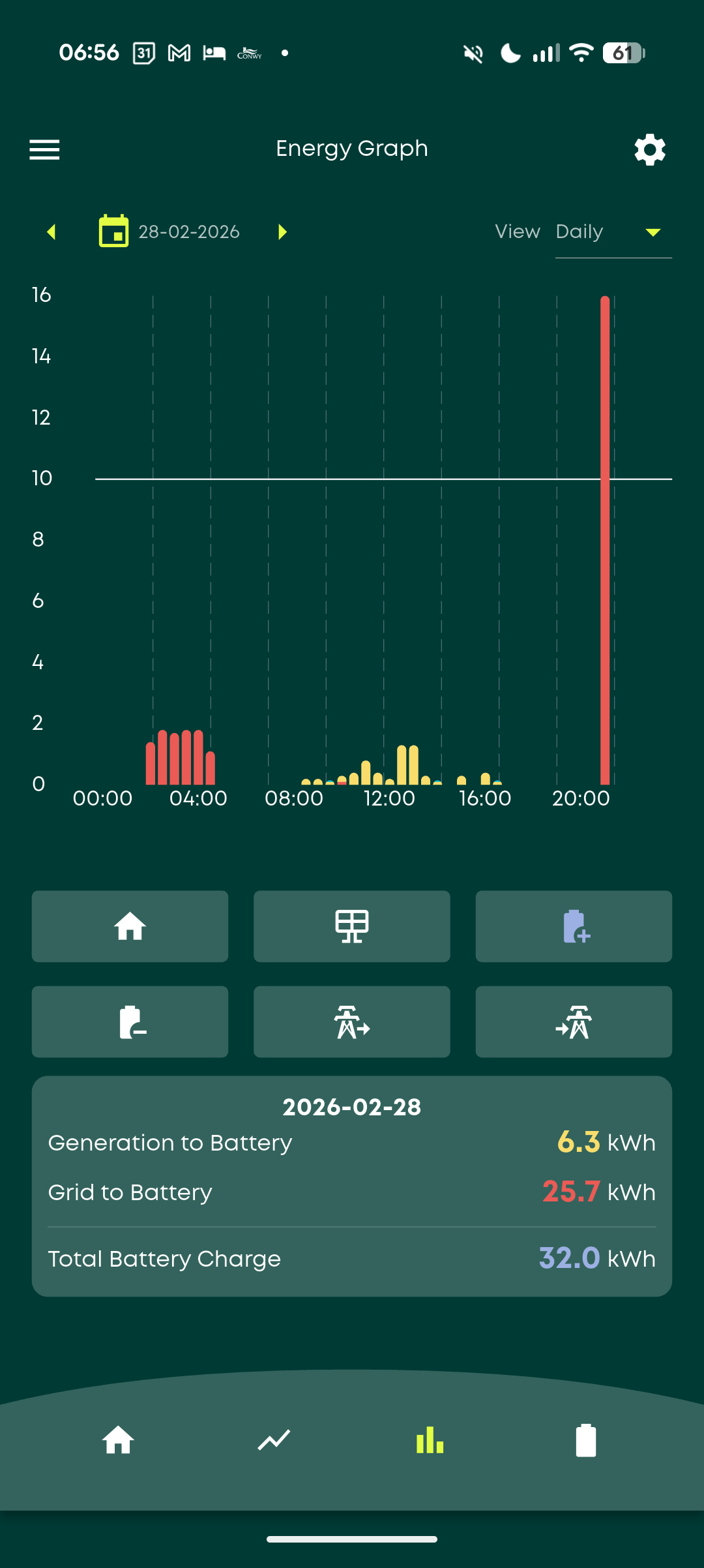Select the home consumption button

coord(130,926)
